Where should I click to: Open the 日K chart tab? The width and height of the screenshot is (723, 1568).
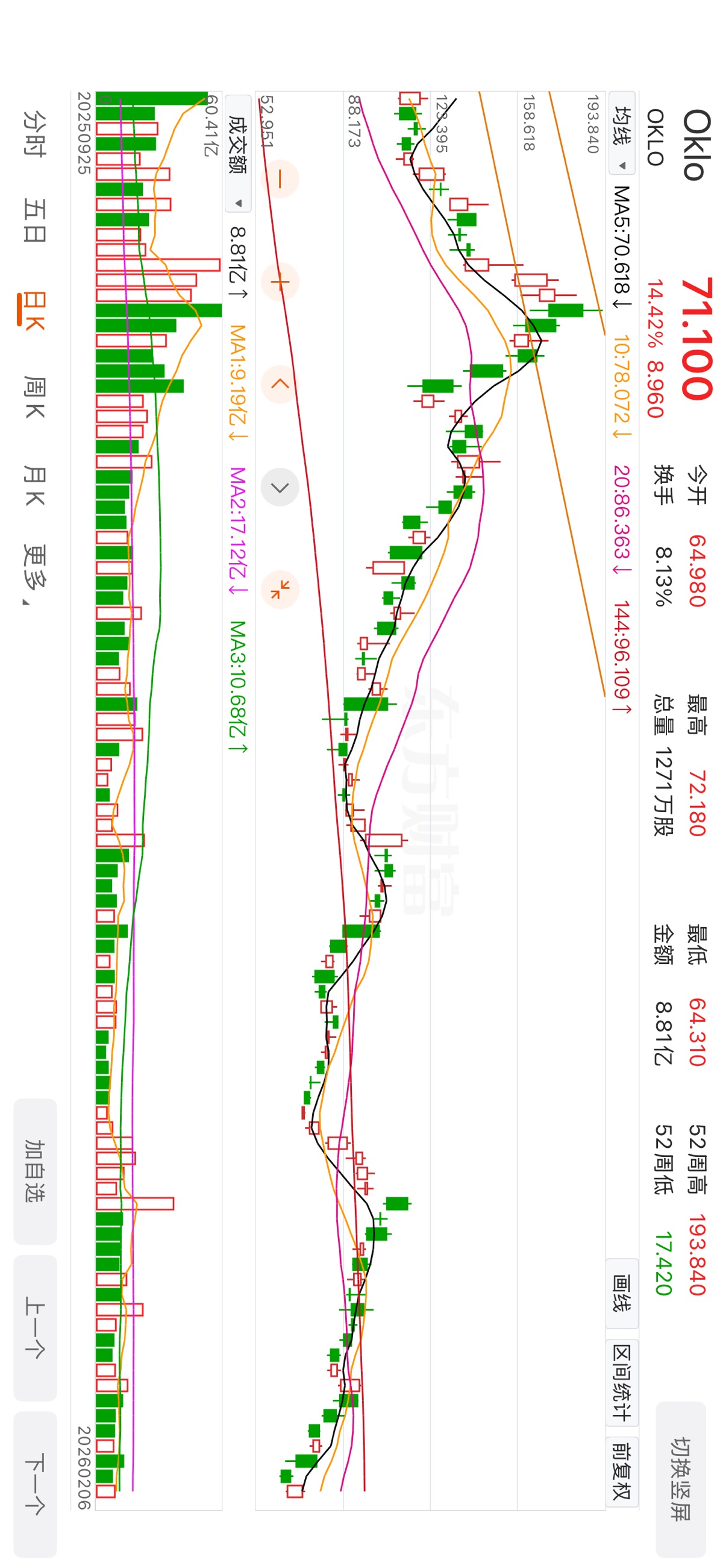point(34,310)
